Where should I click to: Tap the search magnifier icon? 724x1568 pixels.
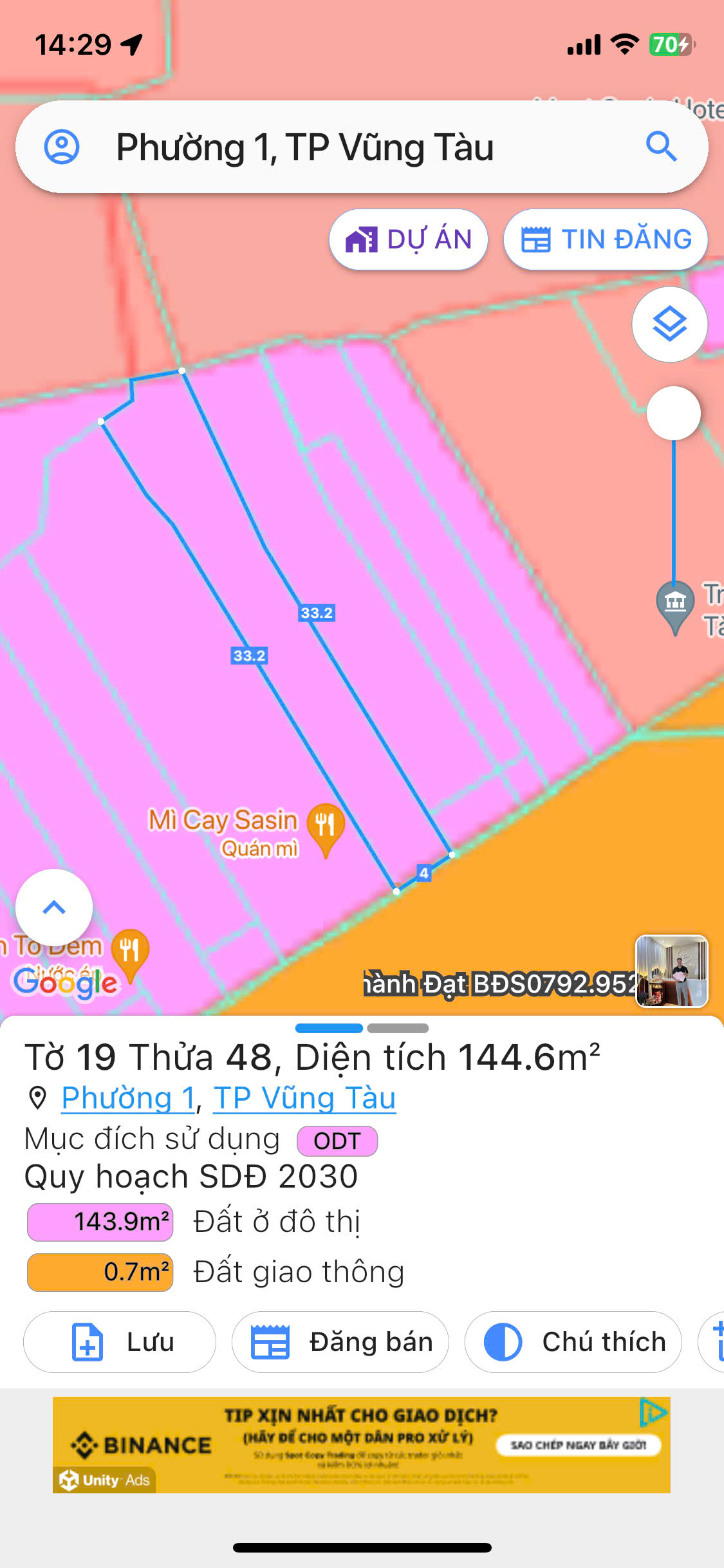tap(661, 147)
